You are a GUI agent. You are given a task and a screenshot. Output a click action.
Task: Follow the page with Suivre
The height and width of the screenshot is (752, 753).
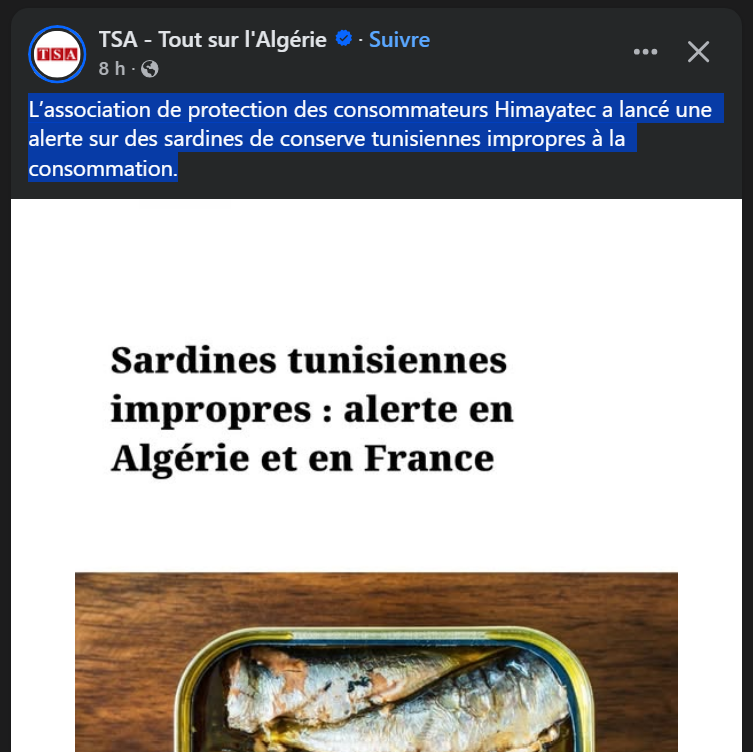point(399,40)
